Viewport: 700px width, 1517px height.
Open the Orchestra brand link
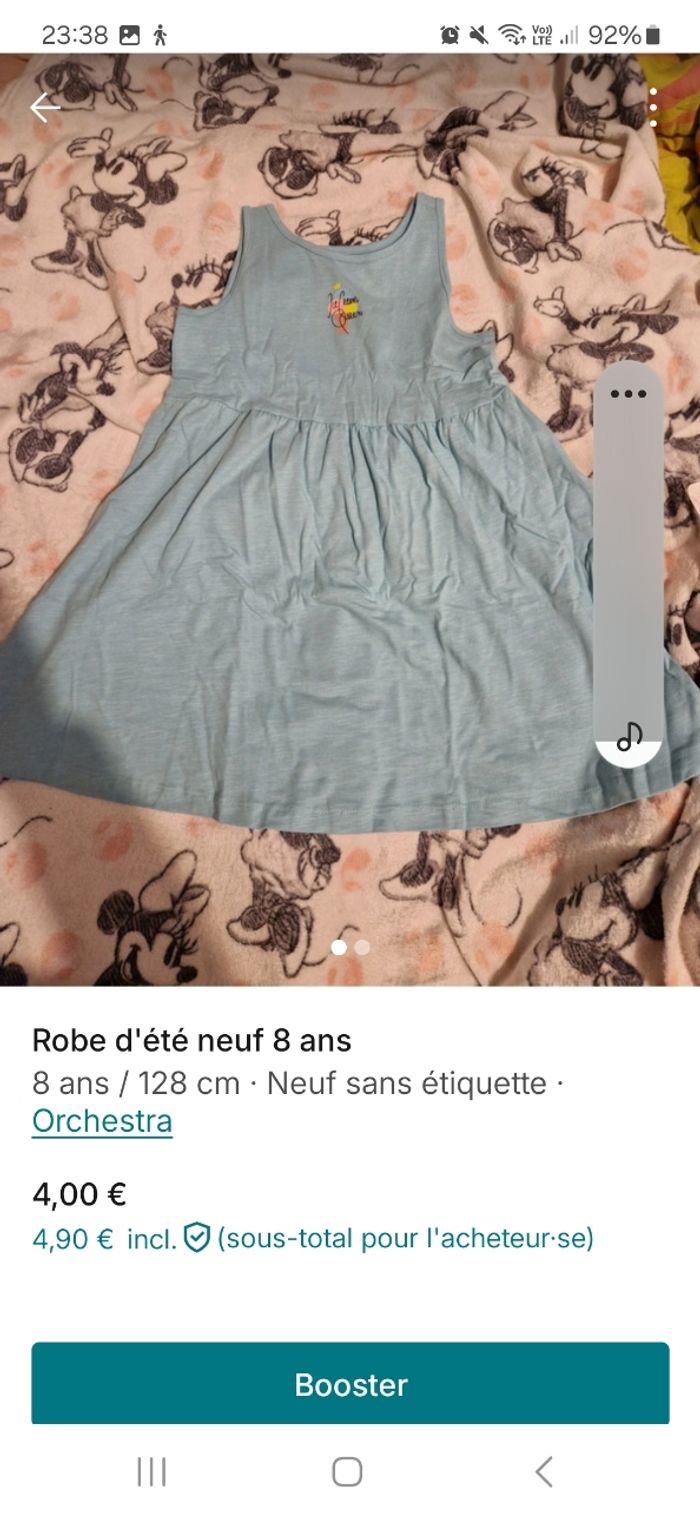[102, 1121]
